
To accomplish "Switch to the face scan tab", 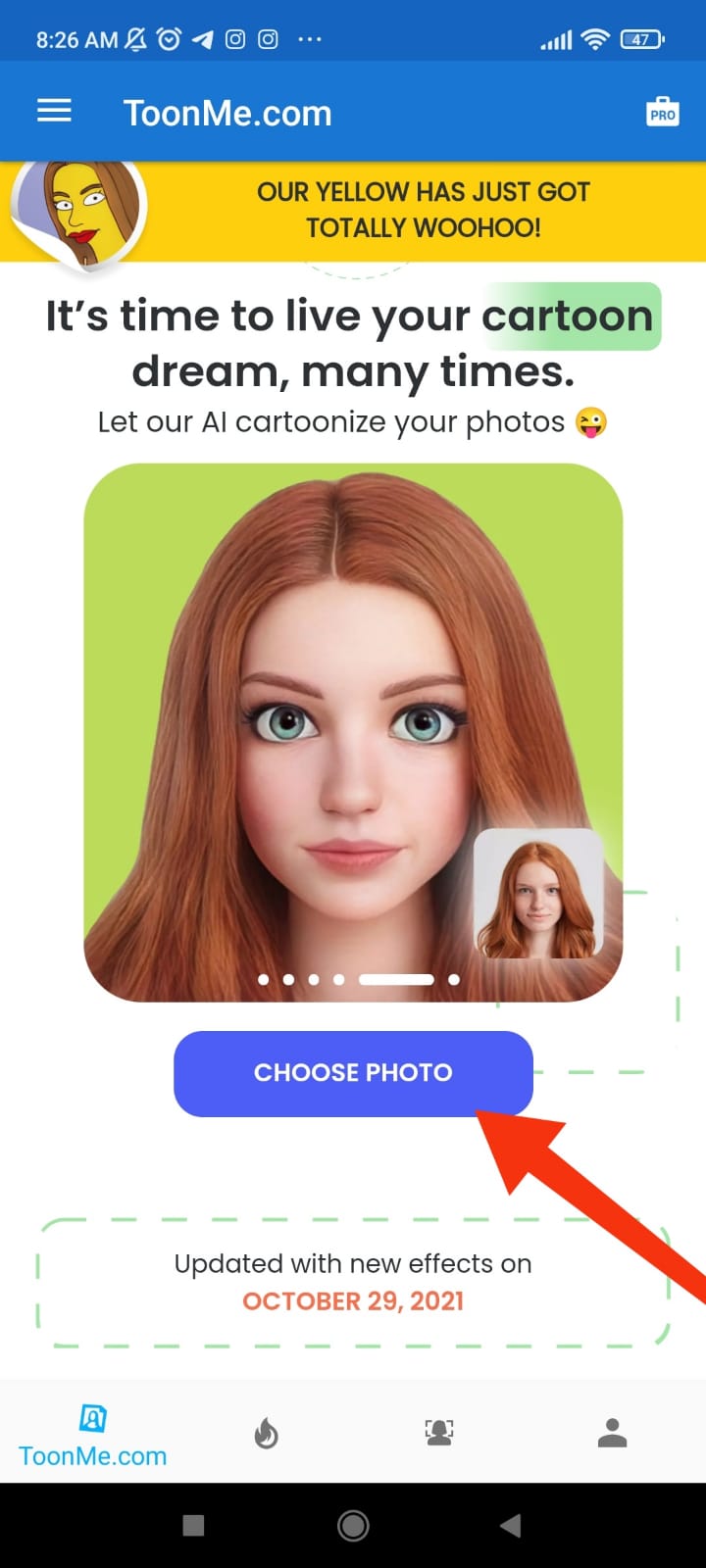I will [x=439, y=1433].
